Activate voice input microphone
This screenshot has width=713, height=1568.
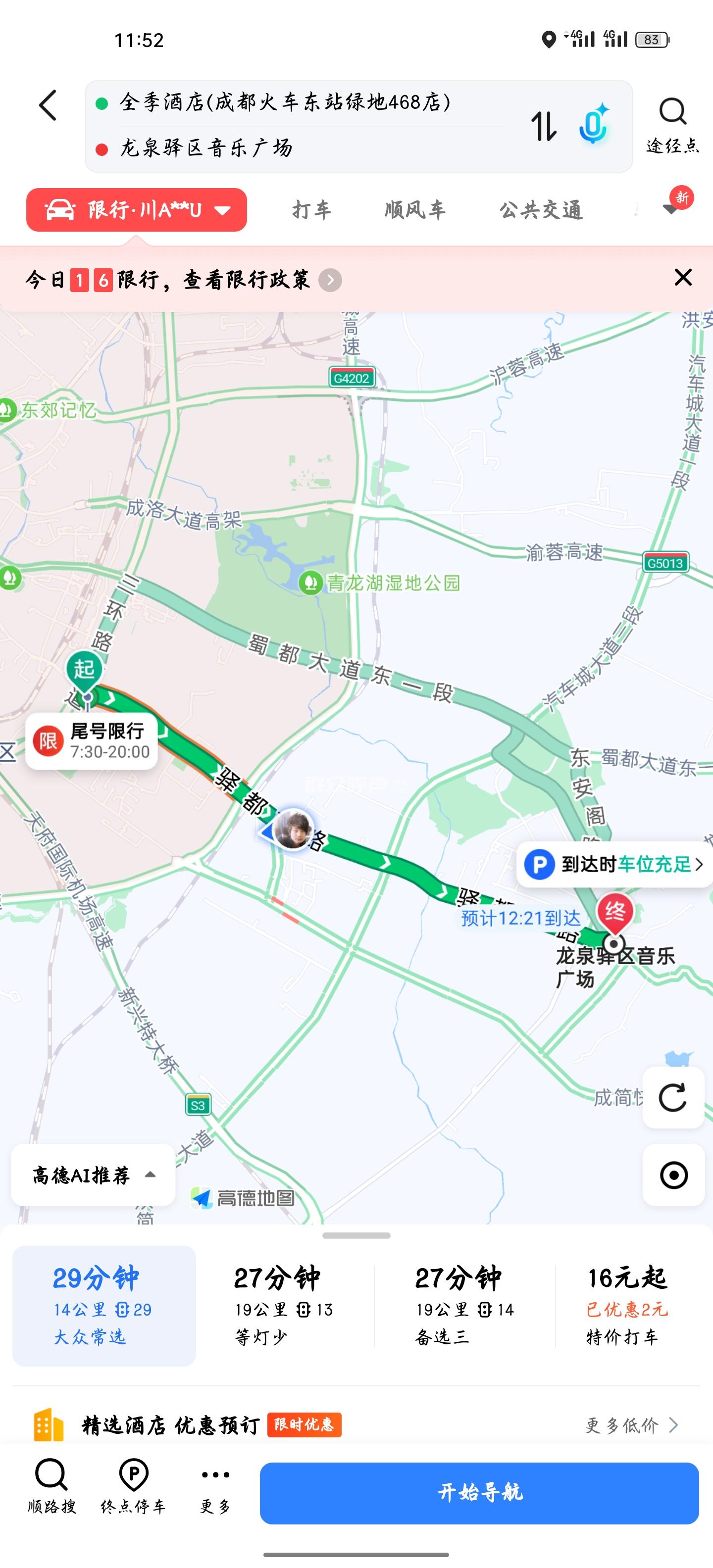click(x=594, y=125)
